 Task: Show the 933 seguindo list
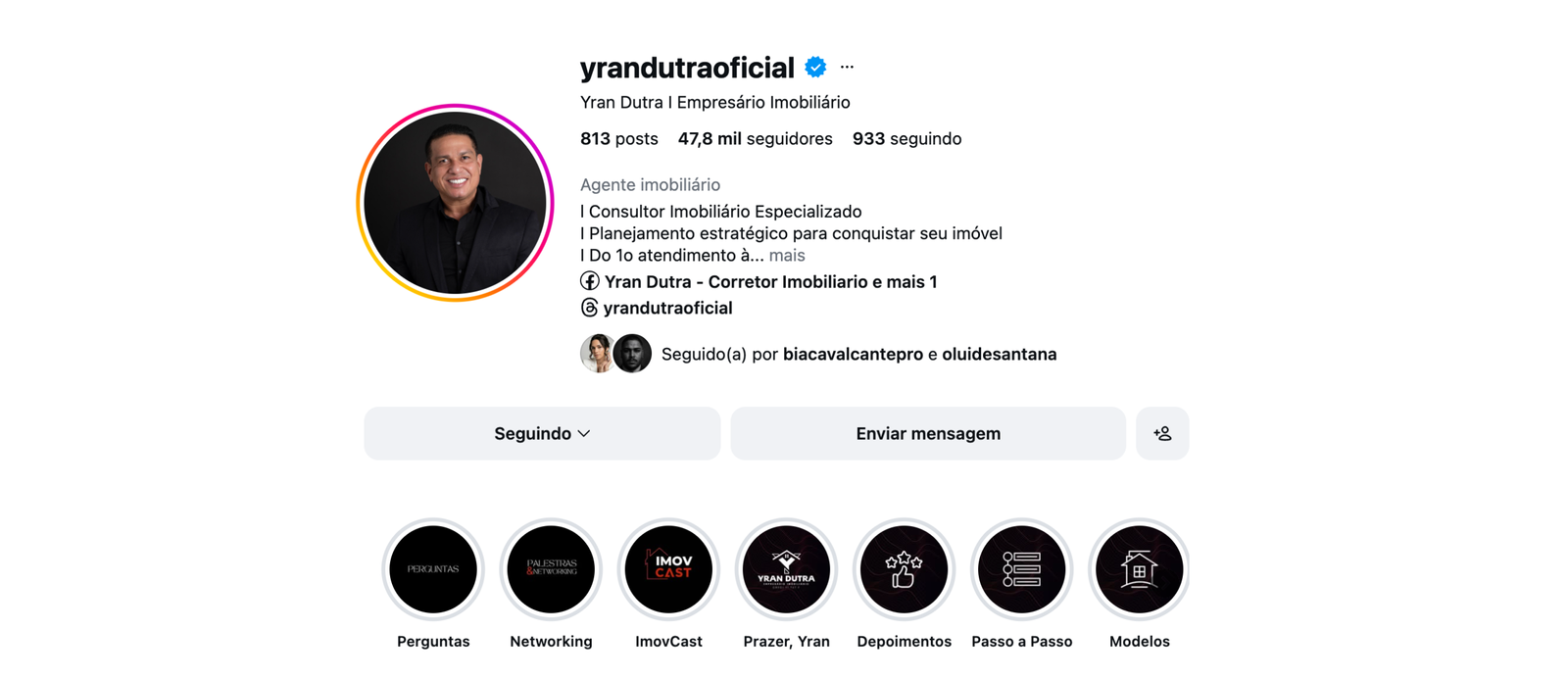pos(906,139)
